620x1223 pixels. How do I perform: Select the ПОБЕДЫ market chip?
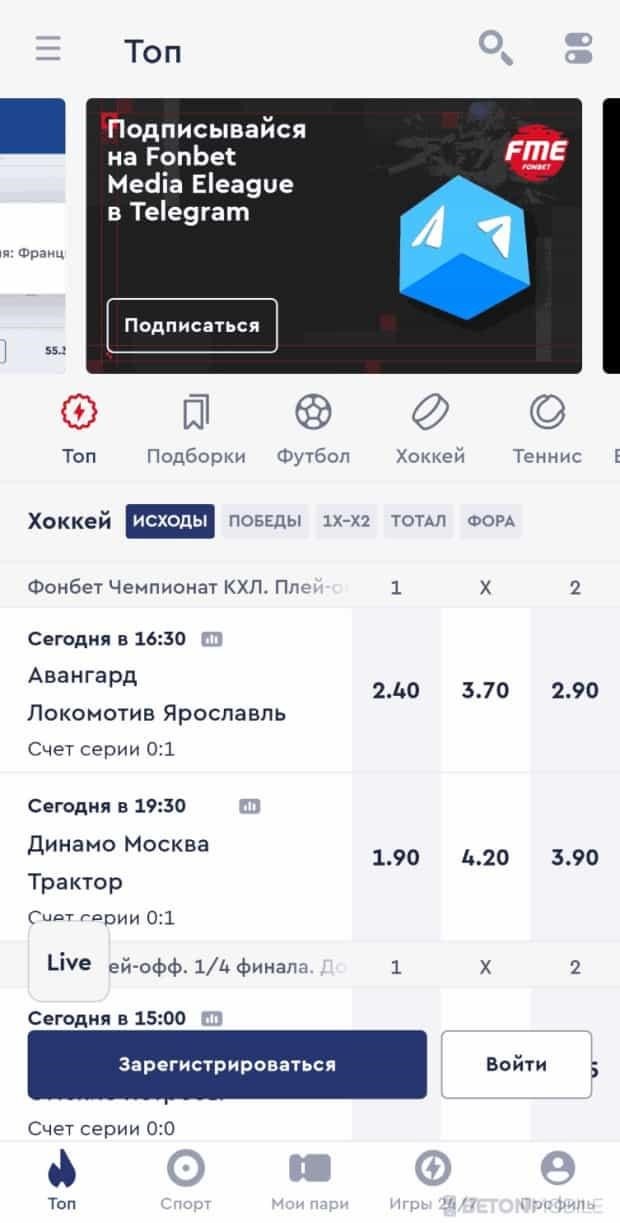(265, 521)
